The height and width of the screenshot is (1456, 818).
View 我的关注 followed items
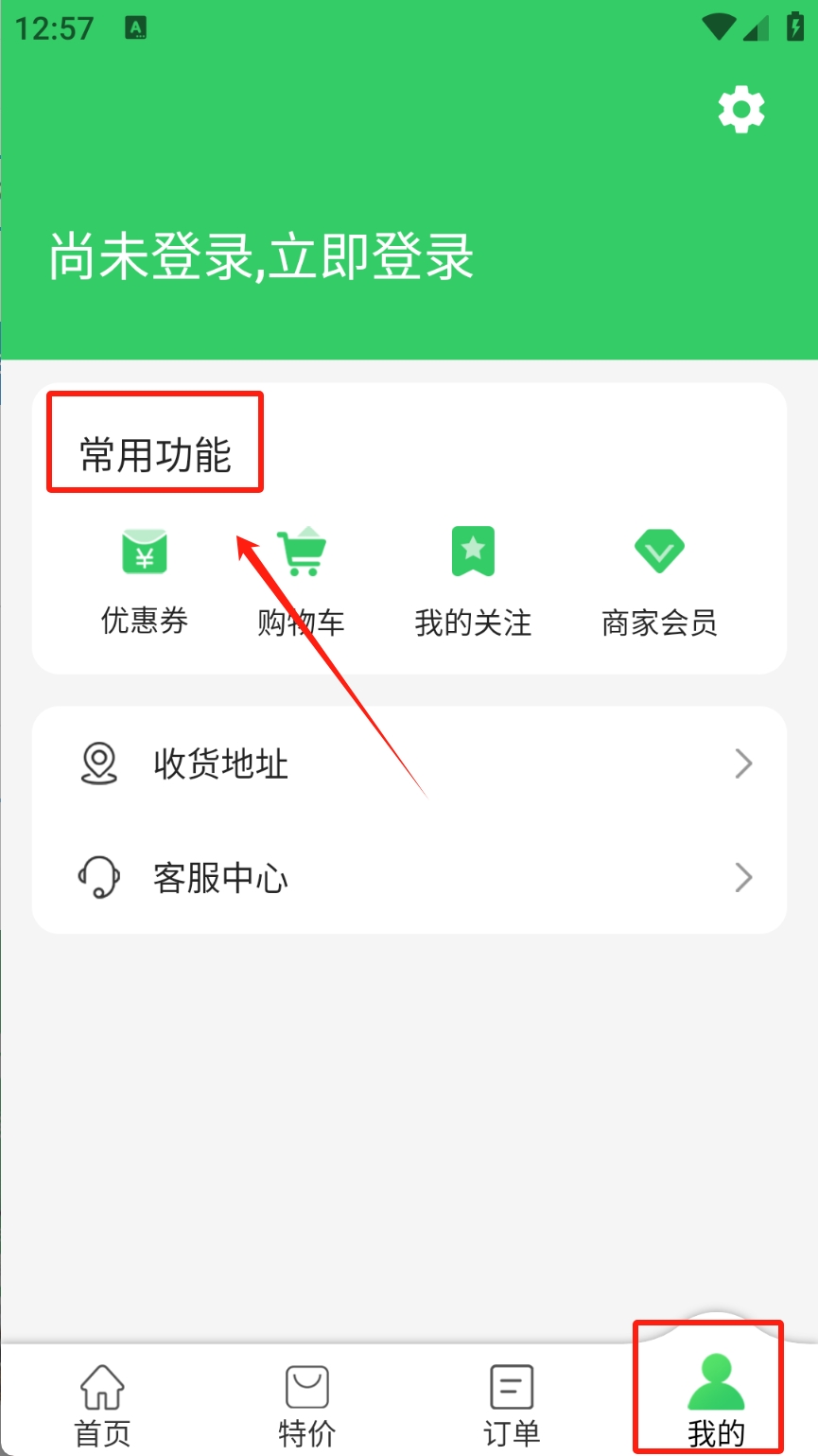click(x=473, y=579)
